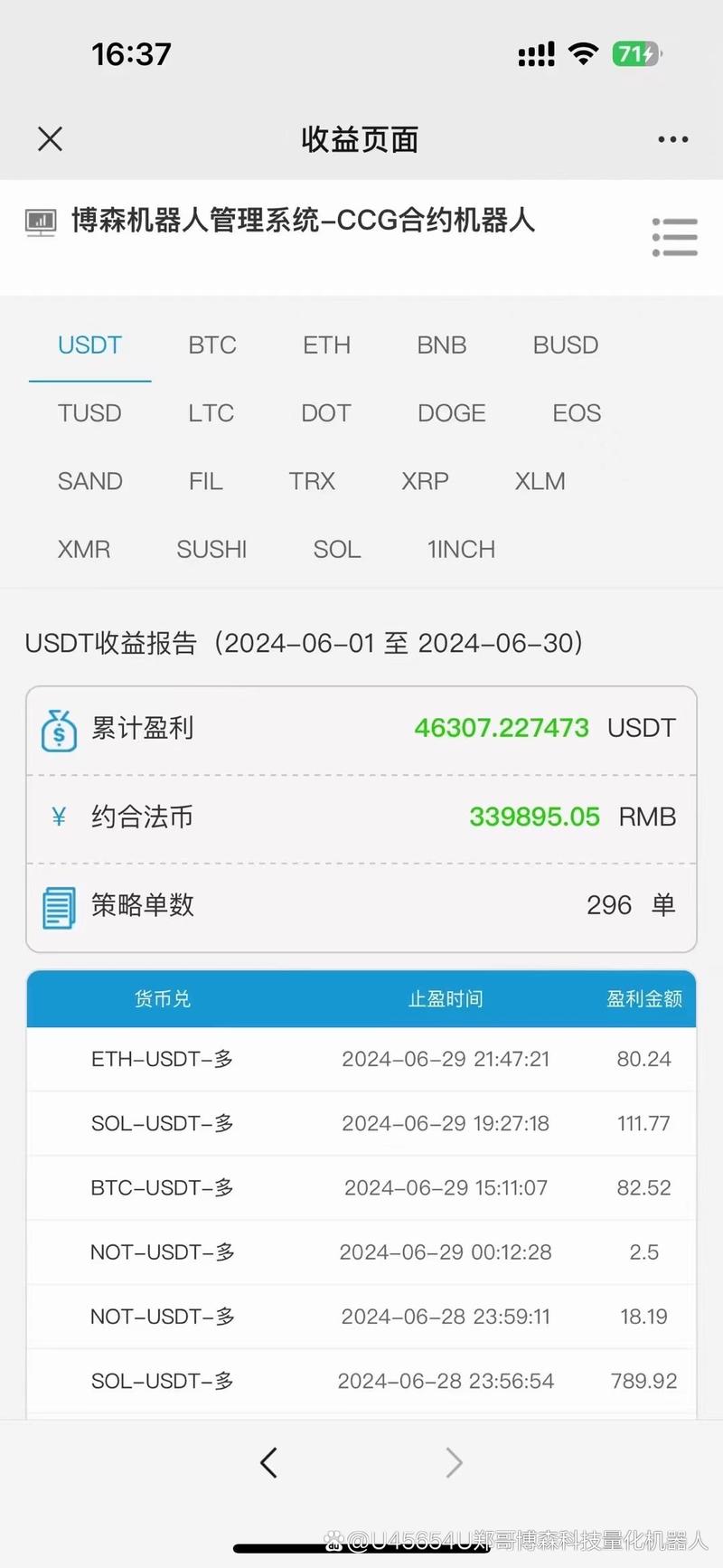
Task: Switch to the DOGE tab
Action: [452, 413]
